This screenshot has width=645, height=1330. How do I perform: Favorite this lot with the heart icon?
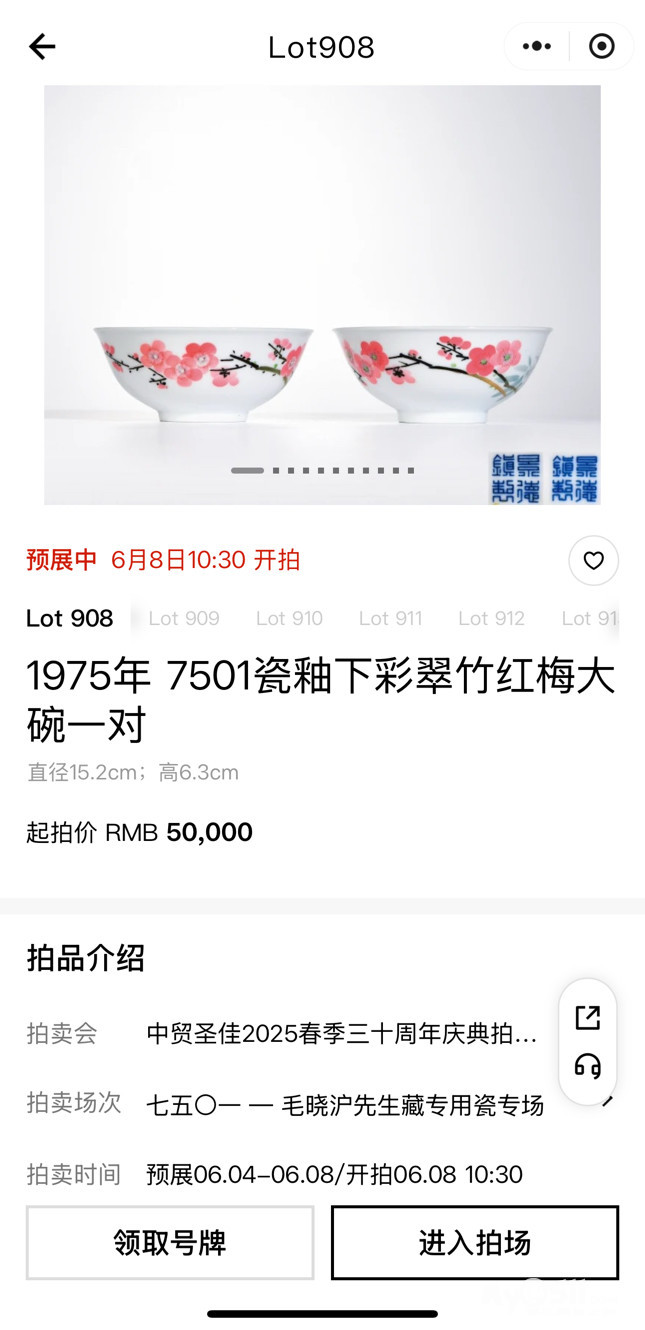click(593, 561)
